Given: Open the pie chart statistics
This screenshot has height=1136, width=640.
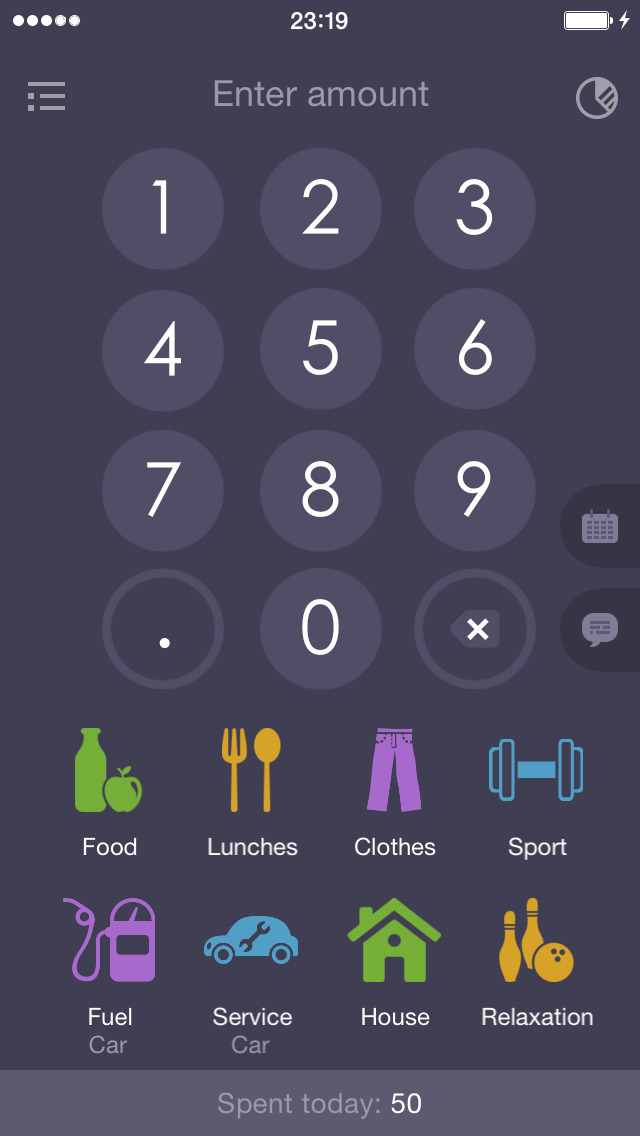Looking at the screenshot, I should [597, 98].
